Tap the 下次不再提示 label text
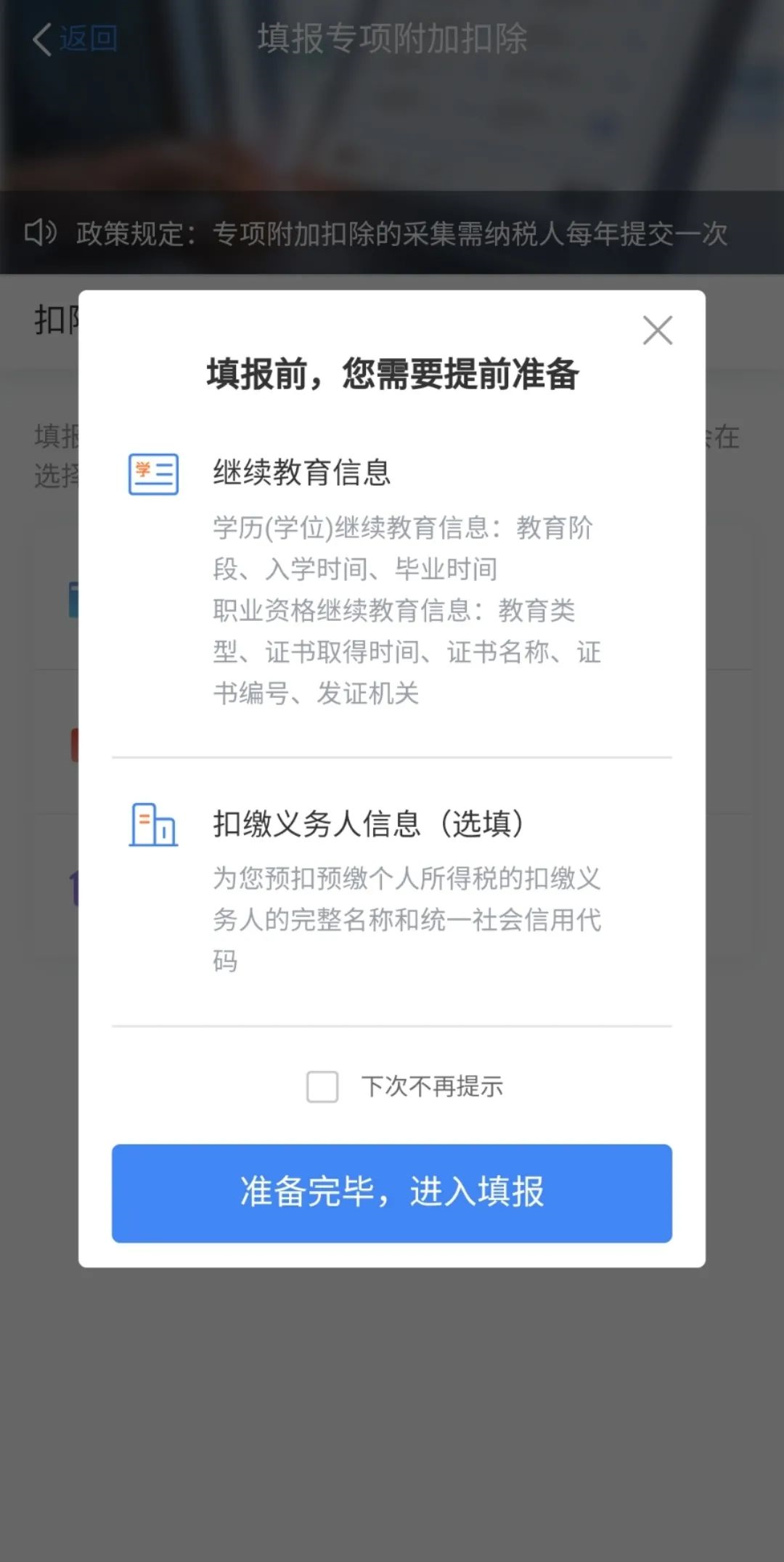This screenshot has height=1562, width=784. pos(433,1087)
